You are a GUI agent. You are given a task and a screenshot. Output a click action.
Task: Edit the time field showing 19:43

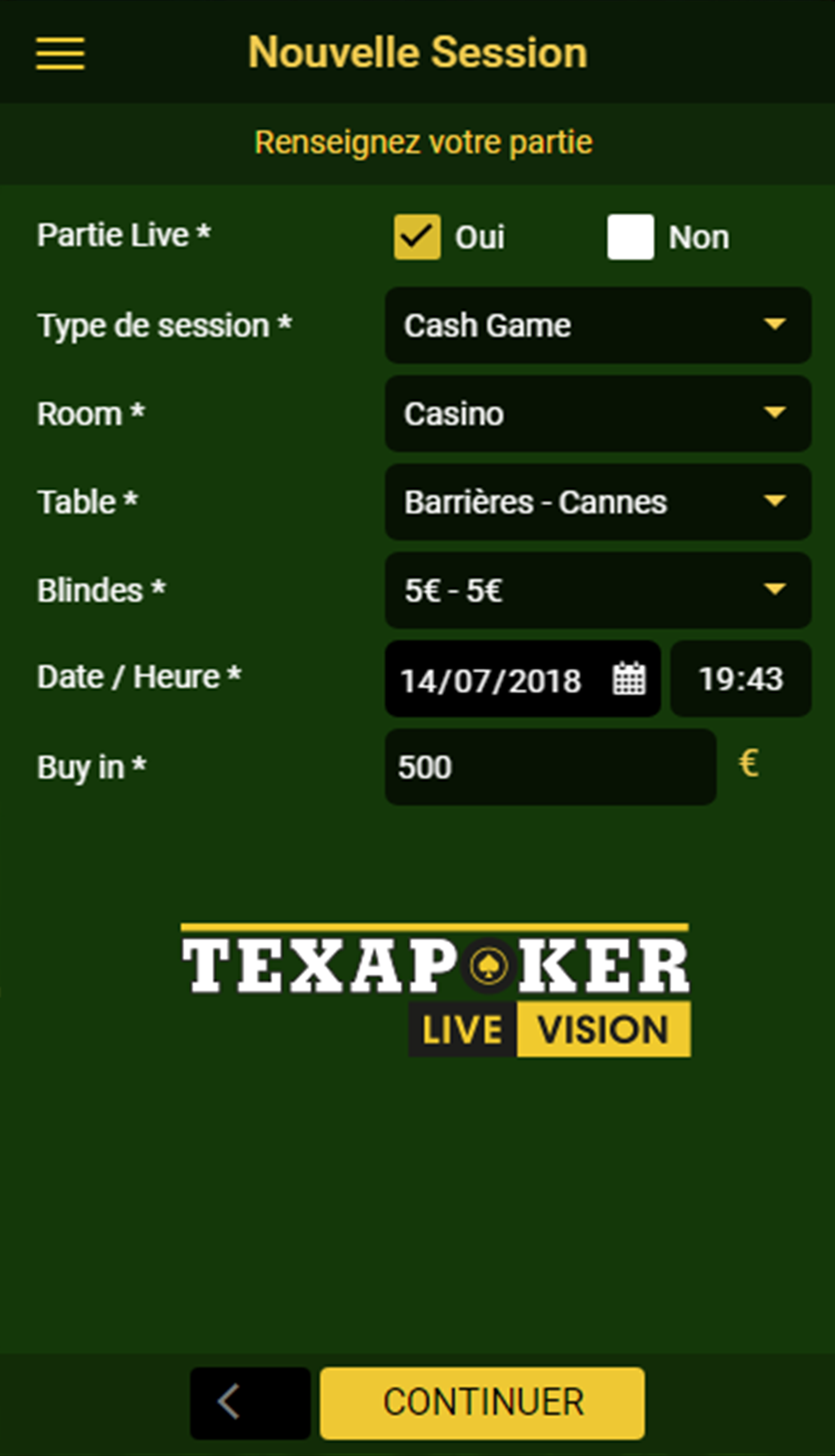(x=741, y=679)
